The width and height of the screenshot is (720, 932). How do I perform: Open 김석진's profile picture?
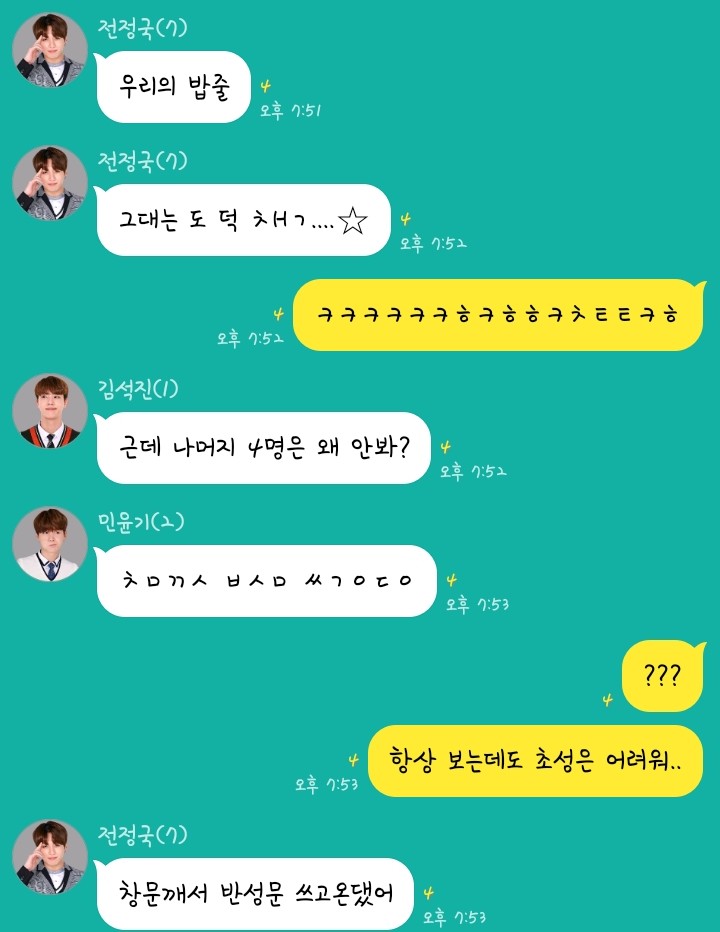click(49, 411)
